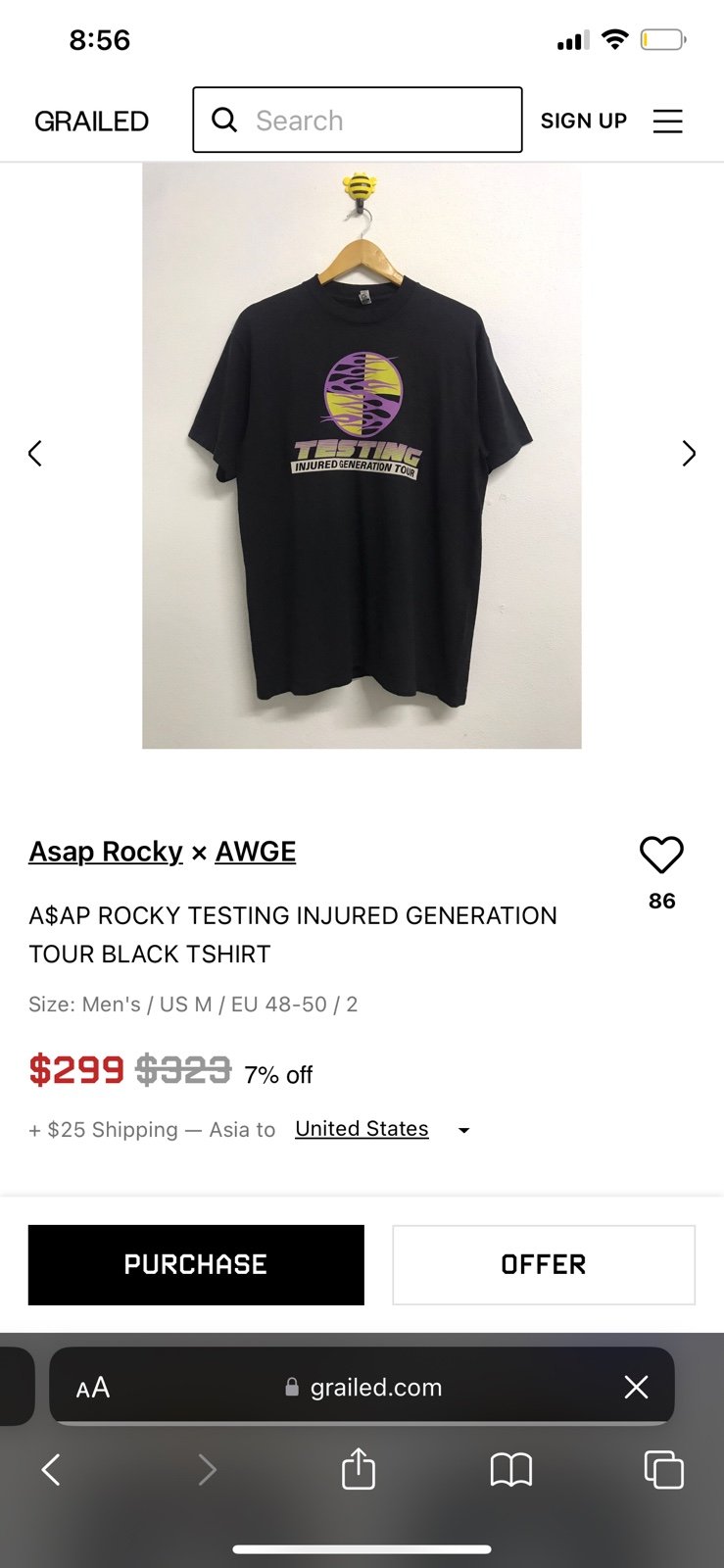724x1568 pixels.
Task: Change shipping country from United States
Action: 382,1129
